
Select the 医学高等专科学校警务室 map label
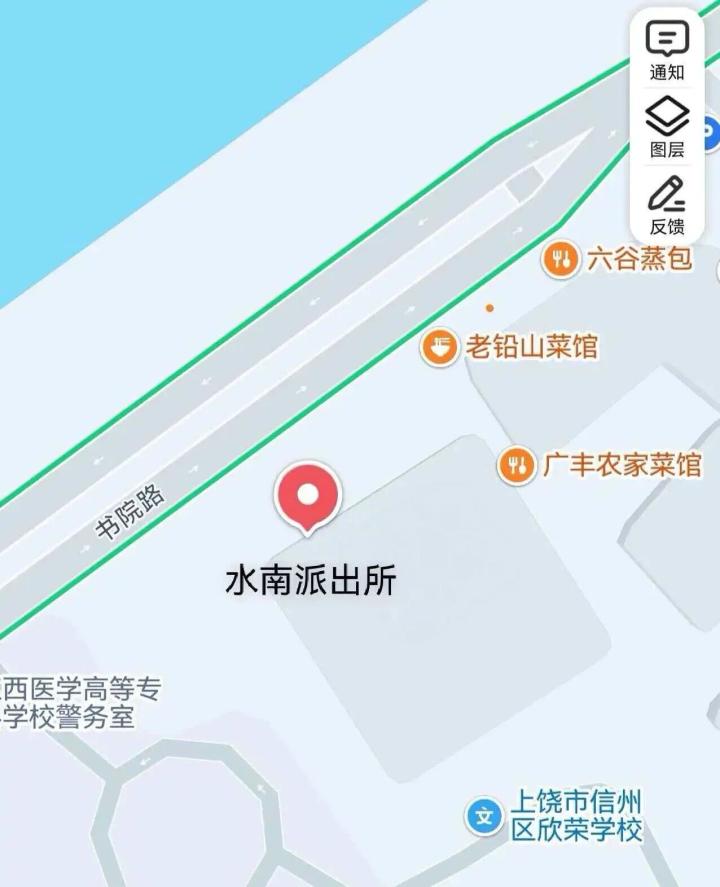point(78,704)
